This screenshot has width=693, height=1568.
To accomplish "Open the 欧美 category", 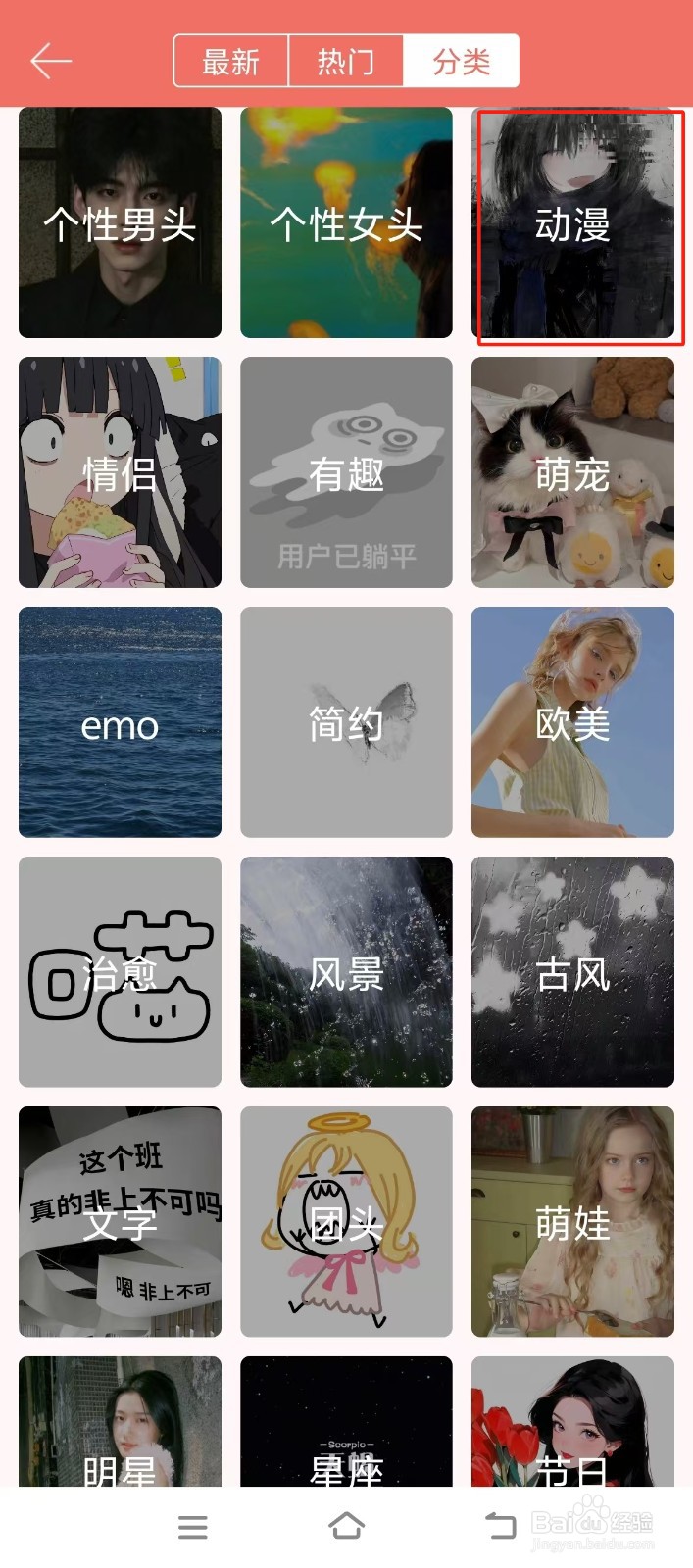I will pos(572,722).
